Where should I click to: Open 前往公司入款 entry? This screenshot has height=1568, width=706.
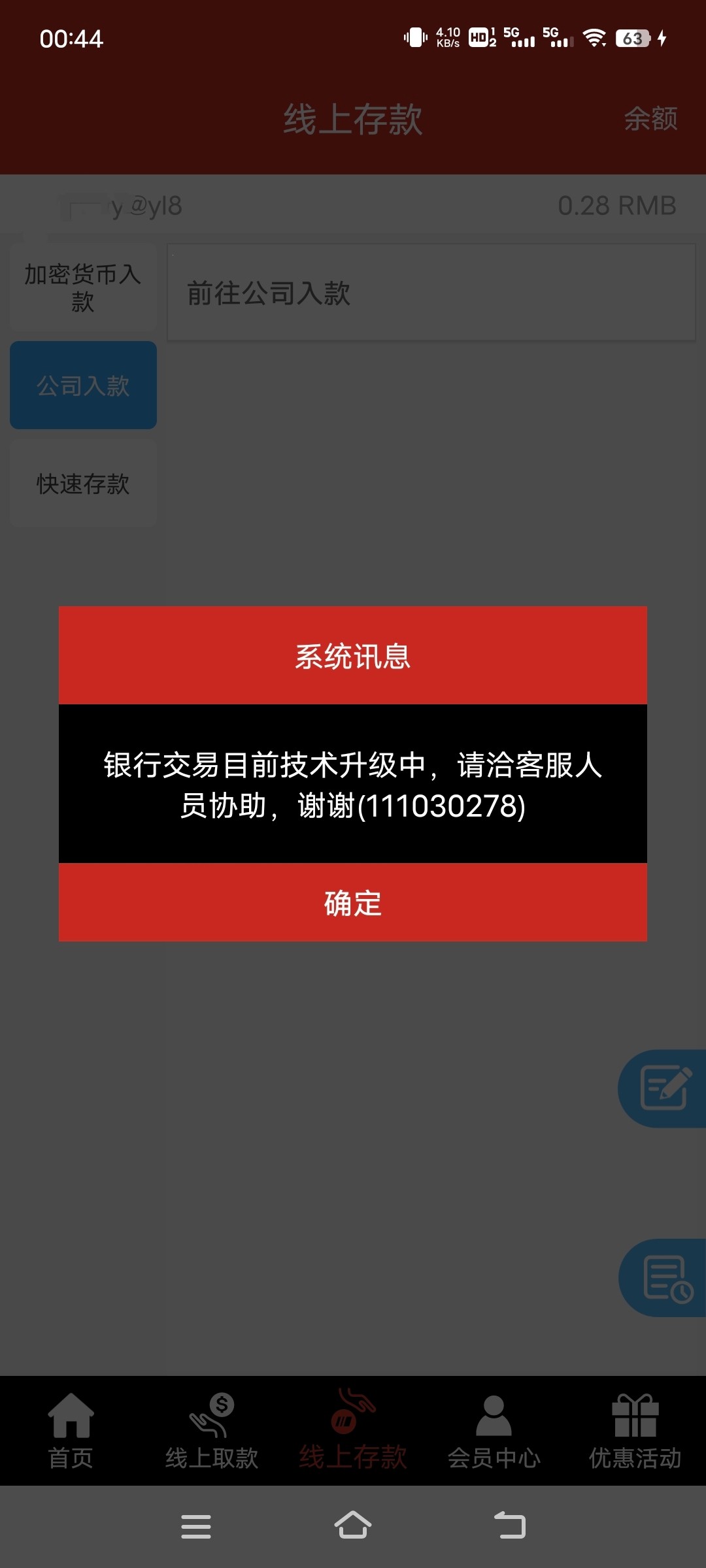(x=431, y=293)
